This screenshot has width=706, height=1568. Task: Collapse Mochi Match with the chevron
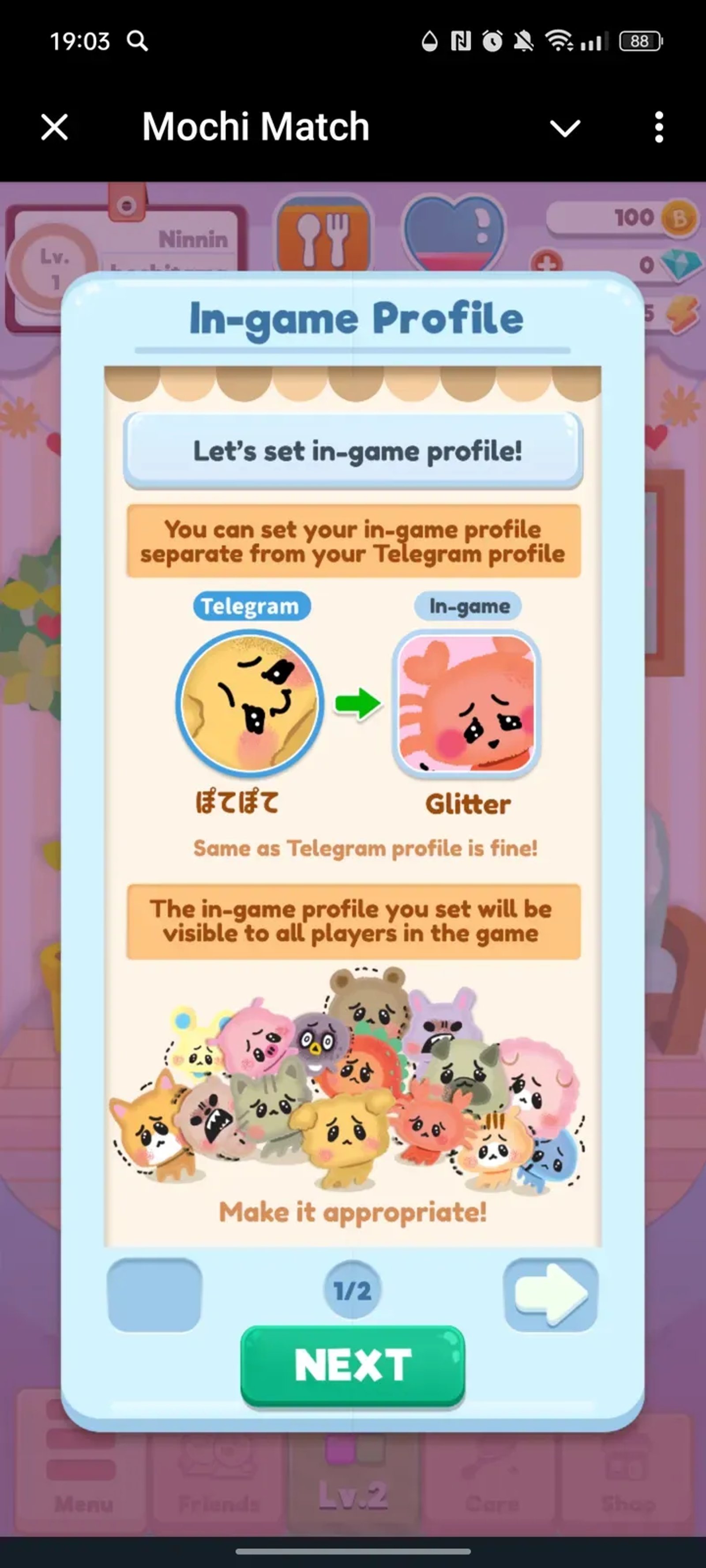(x=565, y=127)
